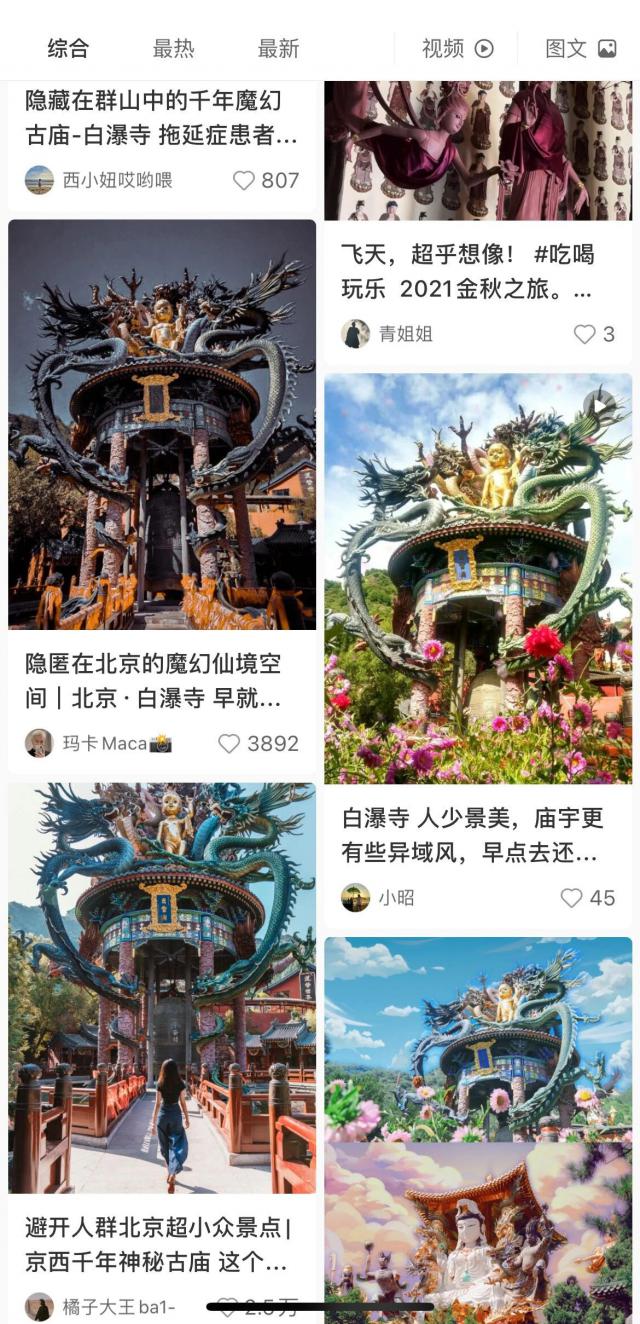Select the 综合 tab
This screenshot has height=1324, width=640.
click(68, 48)
